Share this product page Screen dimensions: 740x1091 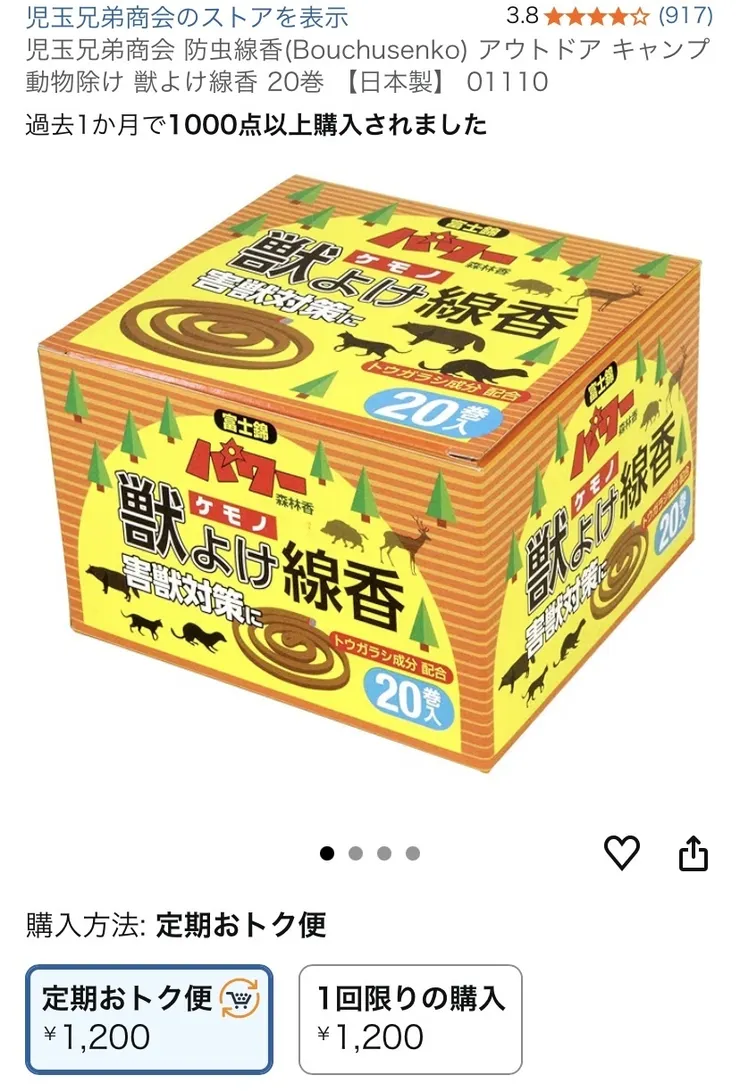tap(693, 854)
